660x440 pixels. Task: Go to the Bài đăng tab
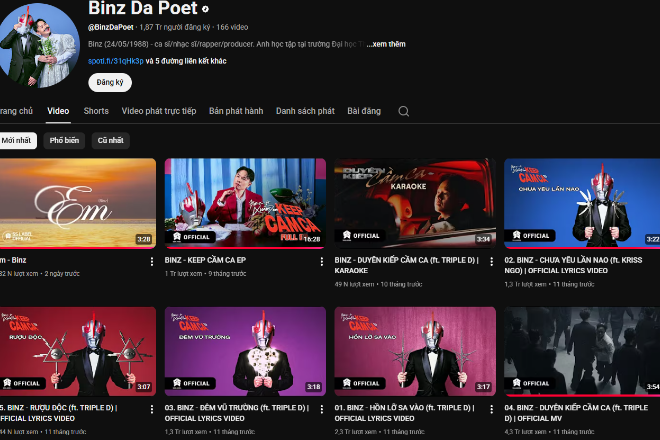(x=364, y=111)
